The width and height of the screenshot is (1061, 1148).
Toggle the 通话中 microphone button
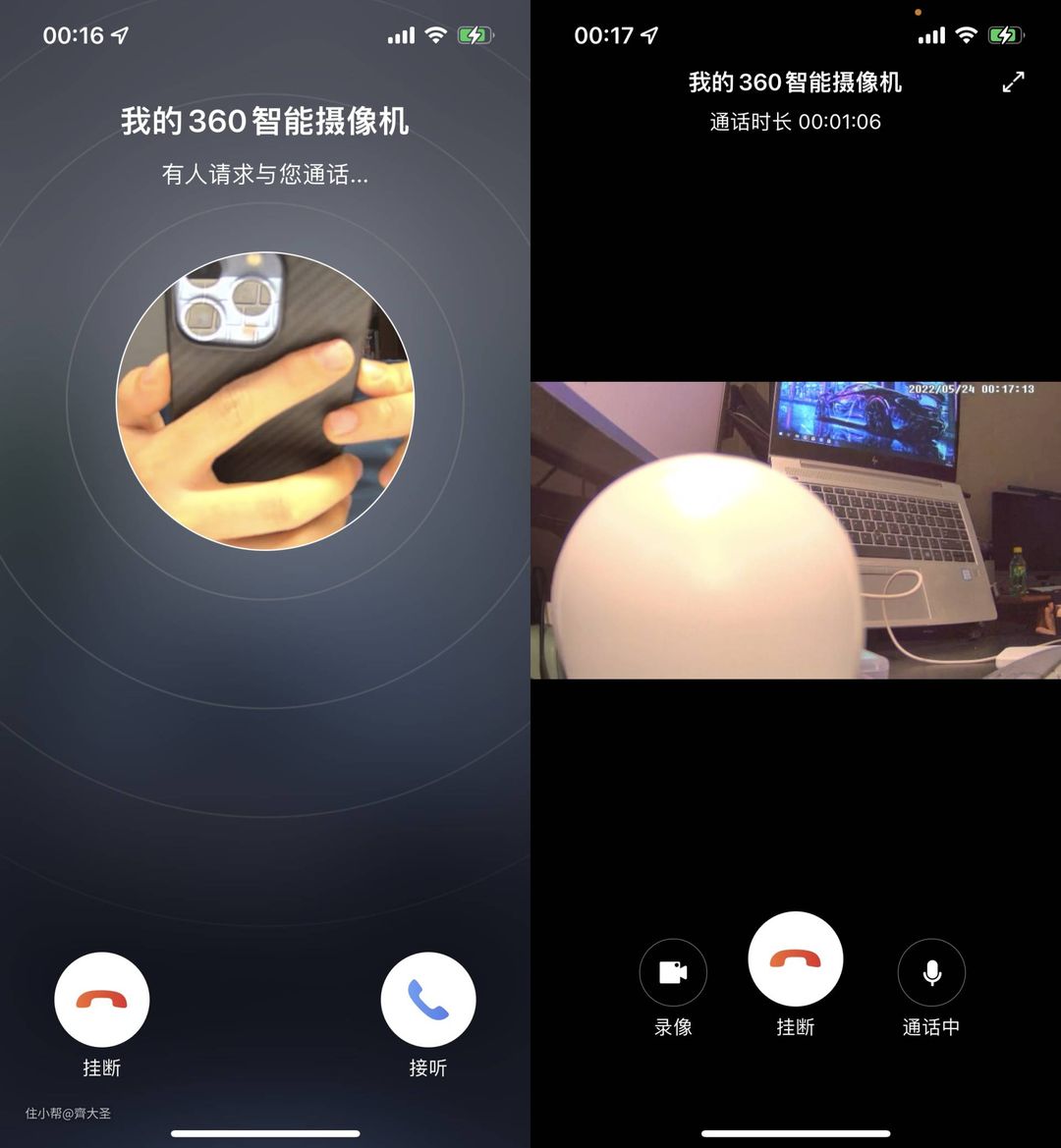(931, 972)
